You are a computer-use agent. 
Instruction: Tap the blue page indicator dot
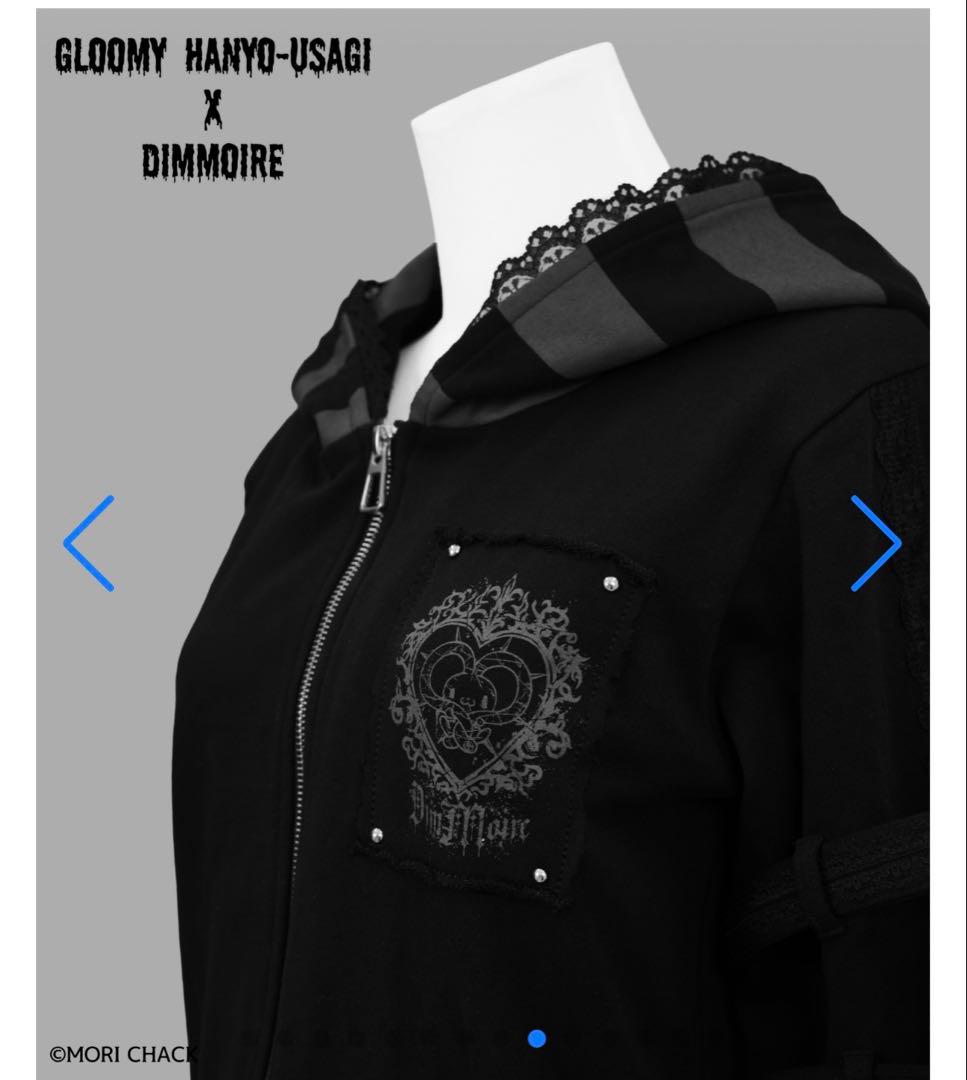click(x=537, y=1039)
